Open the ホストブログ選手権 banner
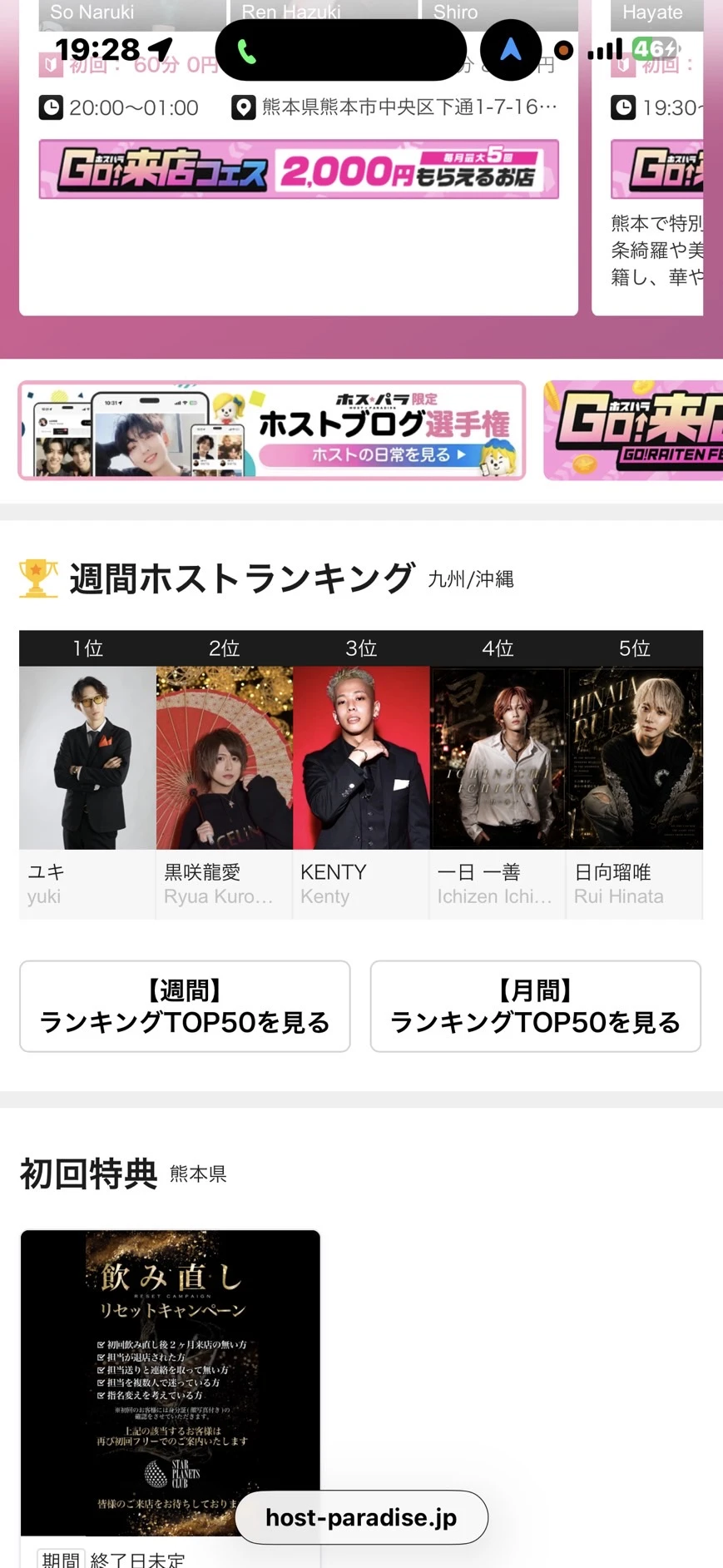The width and height of the screenshot is (723, 1568). pos(272,430)
